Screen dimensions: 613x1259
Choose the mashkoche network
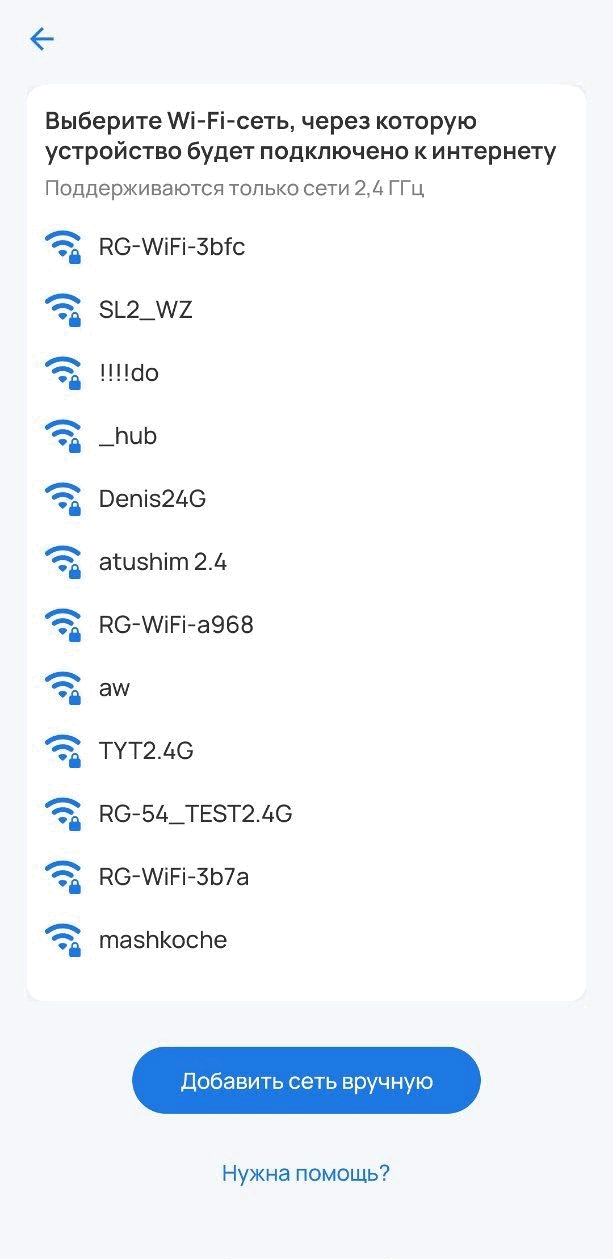[x=162, y=940]
